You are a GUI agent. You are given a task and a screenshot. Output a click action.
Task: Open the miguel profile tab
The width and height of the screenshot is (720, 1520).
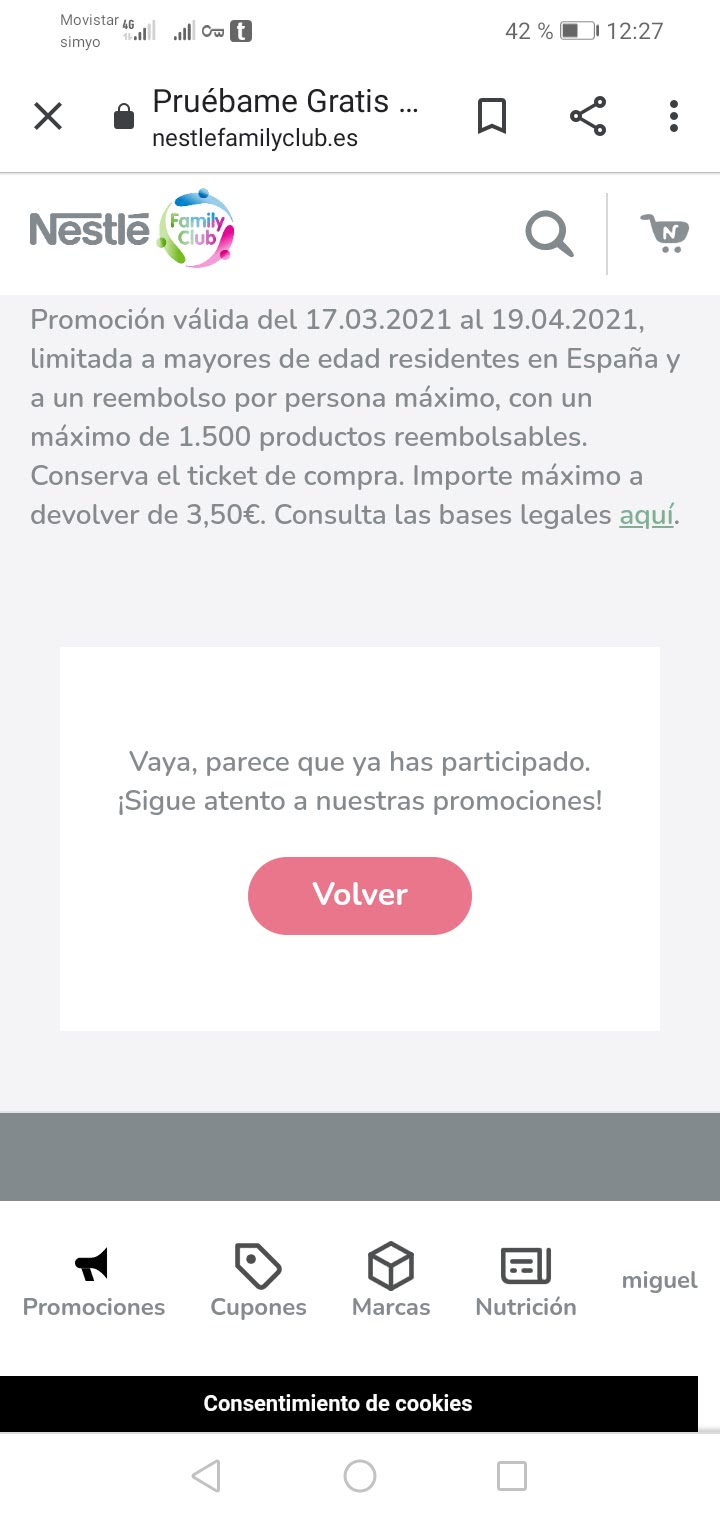pyautogui.click(x=660, y=1281)
